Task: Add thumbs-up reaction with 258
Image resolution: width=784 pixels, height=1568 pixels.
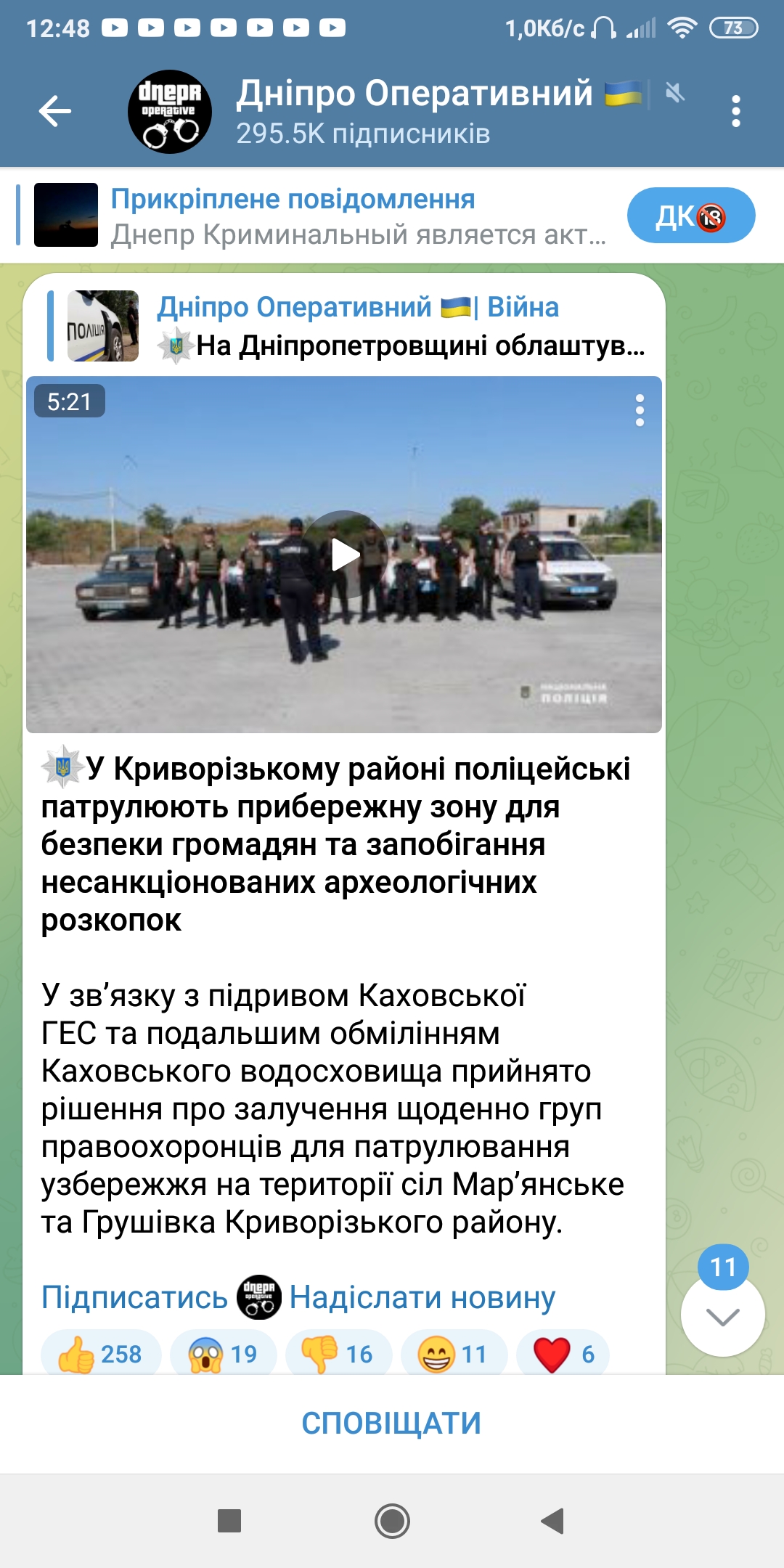Action: pyautogui.click(x=101, y=1354)
